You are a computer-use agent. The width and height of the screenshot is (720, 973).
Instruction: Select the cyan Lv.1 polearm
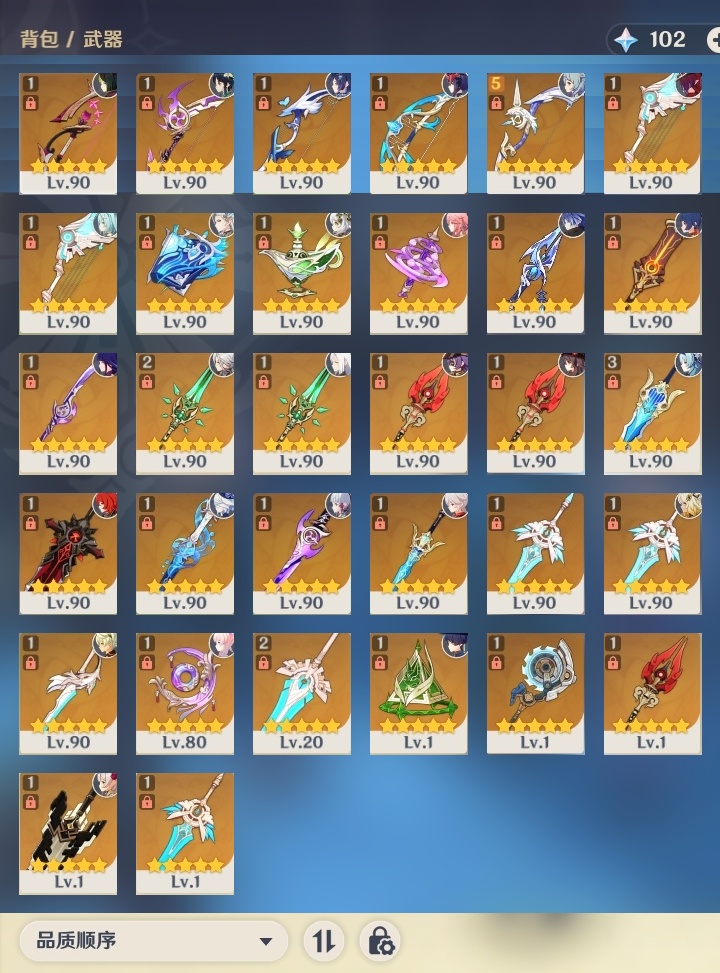click(x=185, y=830)
